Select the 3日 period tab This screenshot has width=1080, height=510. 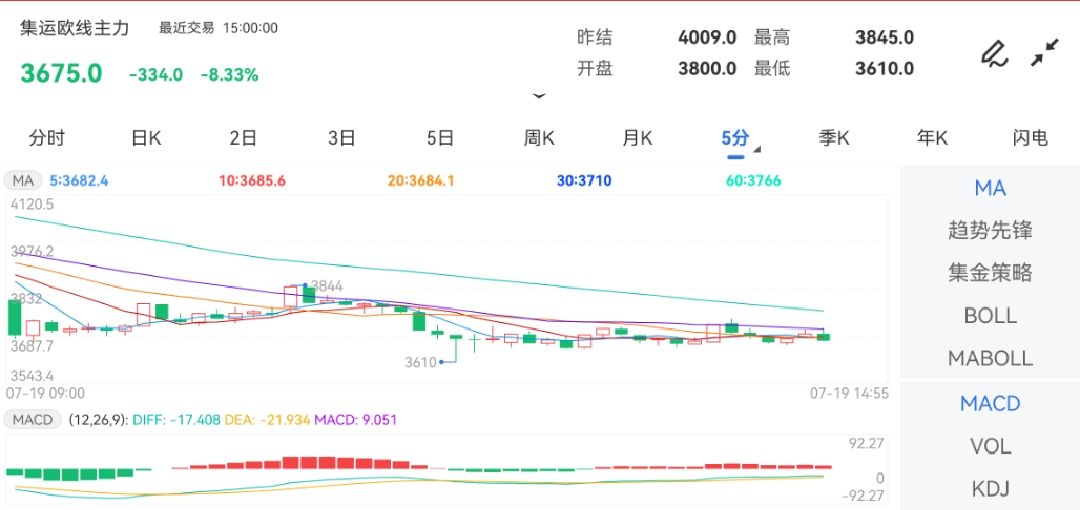pyautogui.click(x=341, y=139)
